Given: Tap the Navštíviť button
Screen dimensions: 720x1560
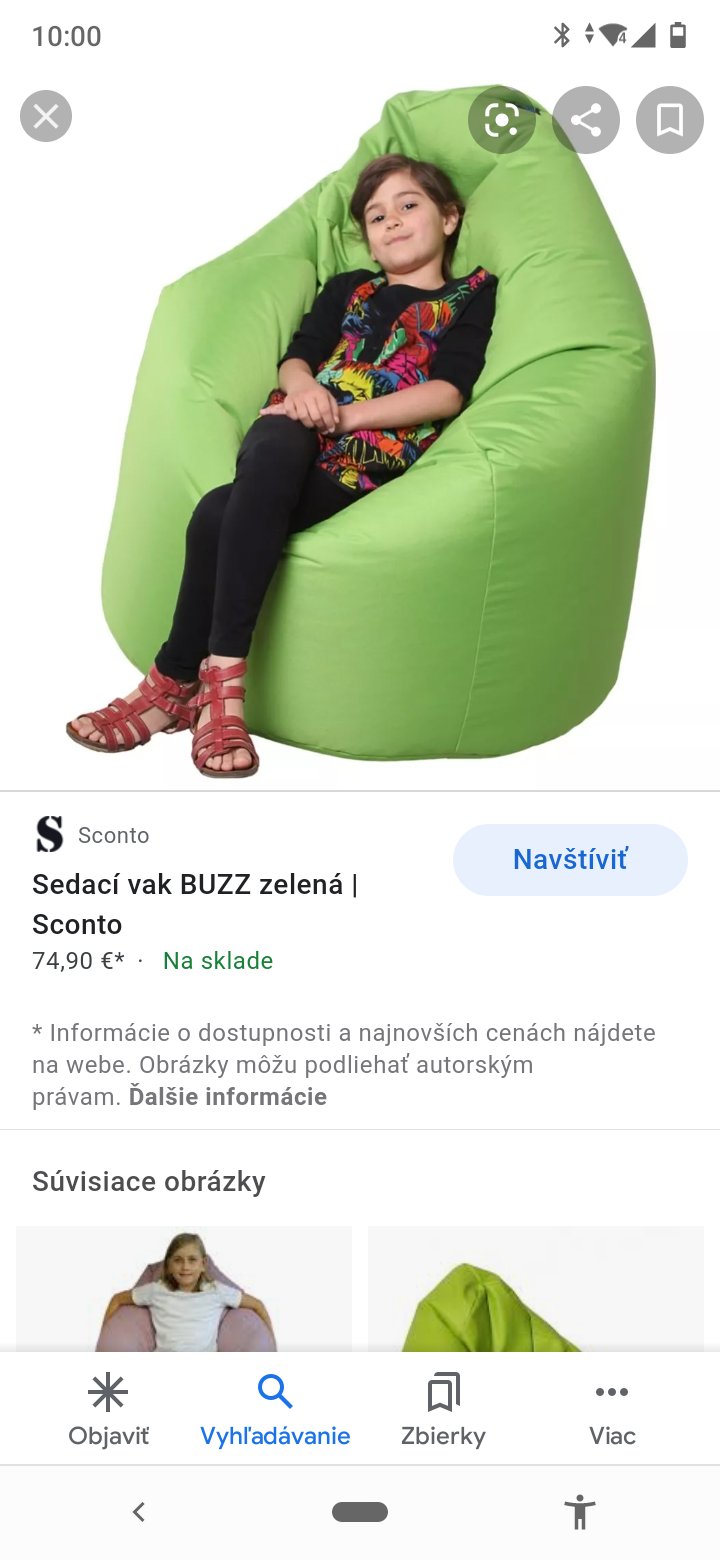Looking at the screenshot, I should pos(570,859).
